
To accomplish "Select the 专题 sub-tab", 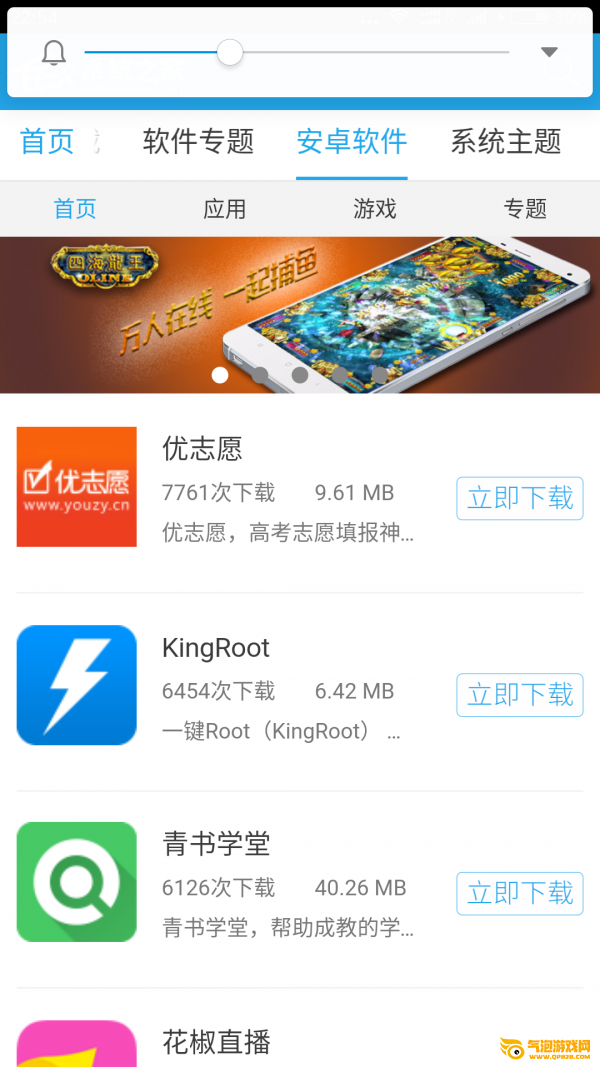I will [x=525, y=209].
